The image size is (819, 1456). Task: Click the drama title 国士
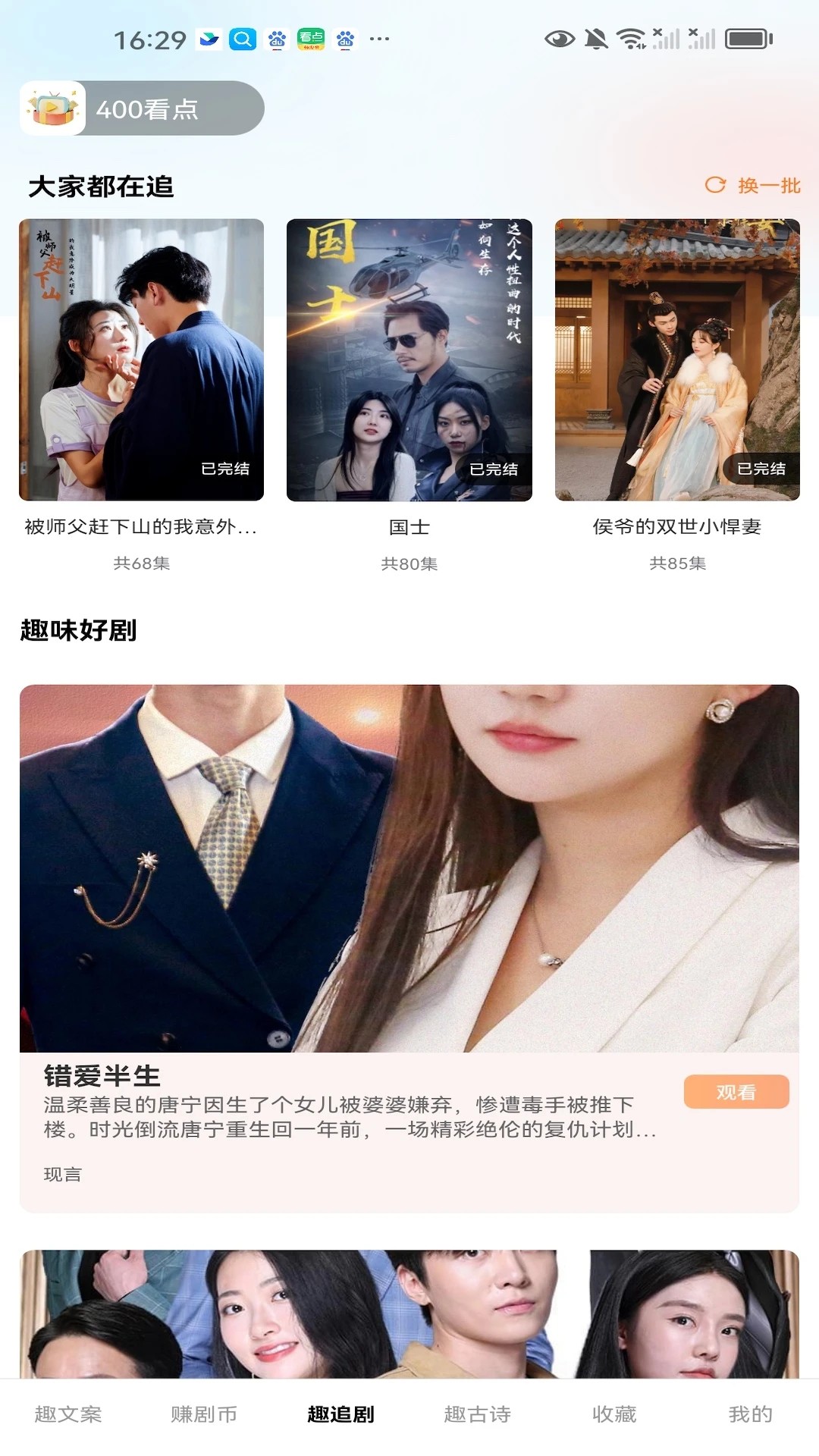(x=409, y=529)
